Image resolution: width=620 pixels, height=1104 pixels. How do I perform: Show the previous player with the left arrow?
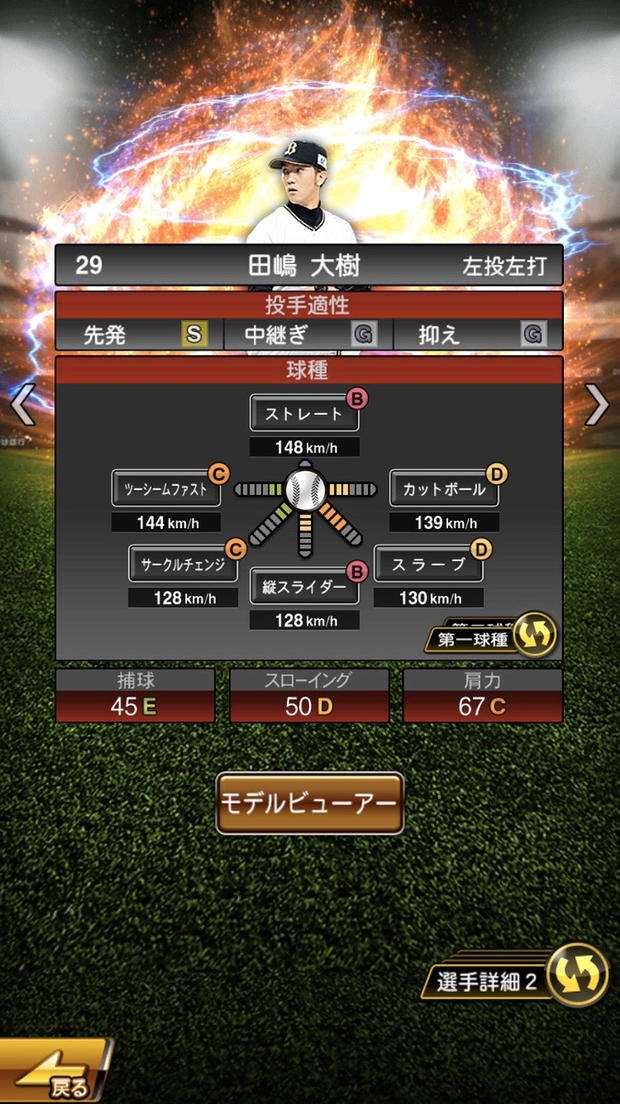[x=22, y=405]
